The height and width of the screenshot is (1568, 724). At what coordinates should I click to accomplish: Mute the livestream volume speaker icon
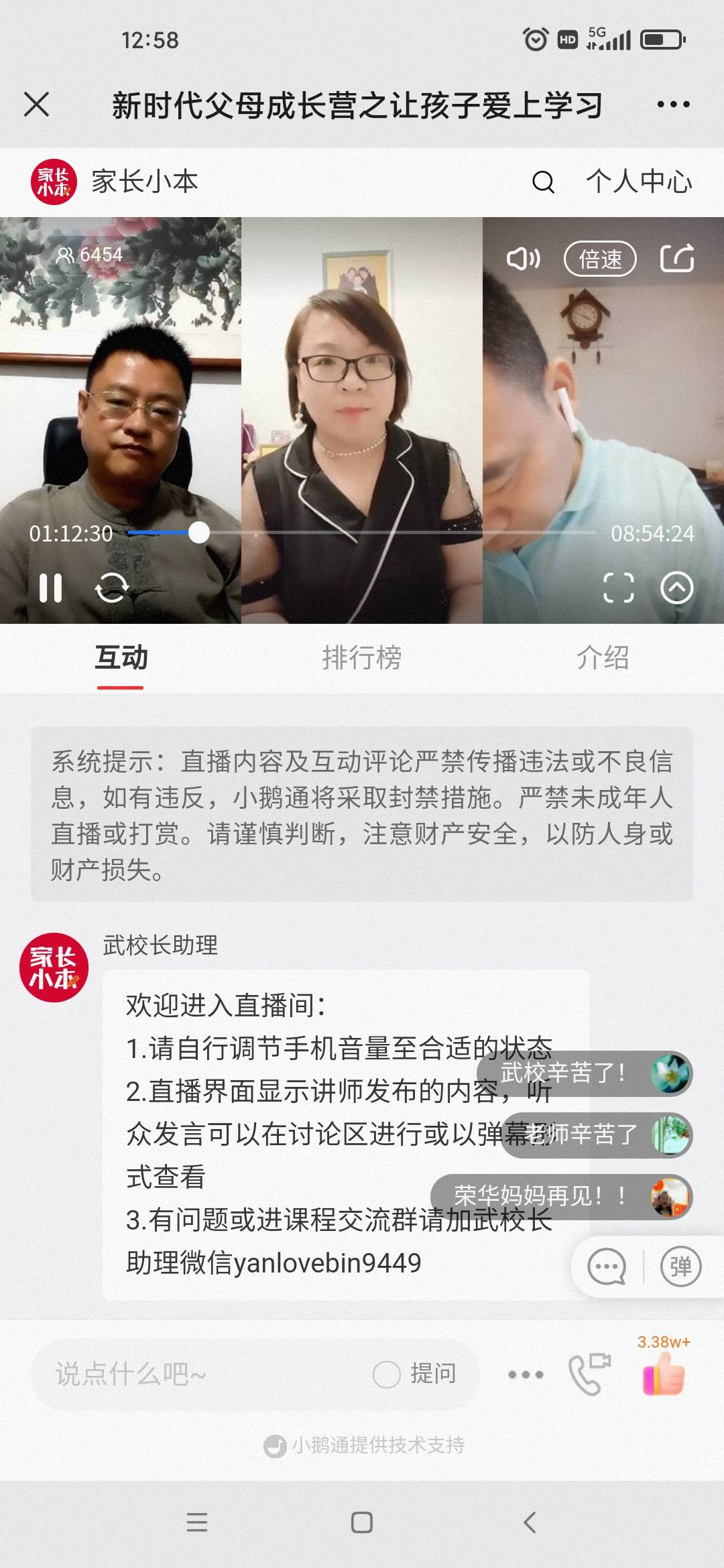point(526,259)
